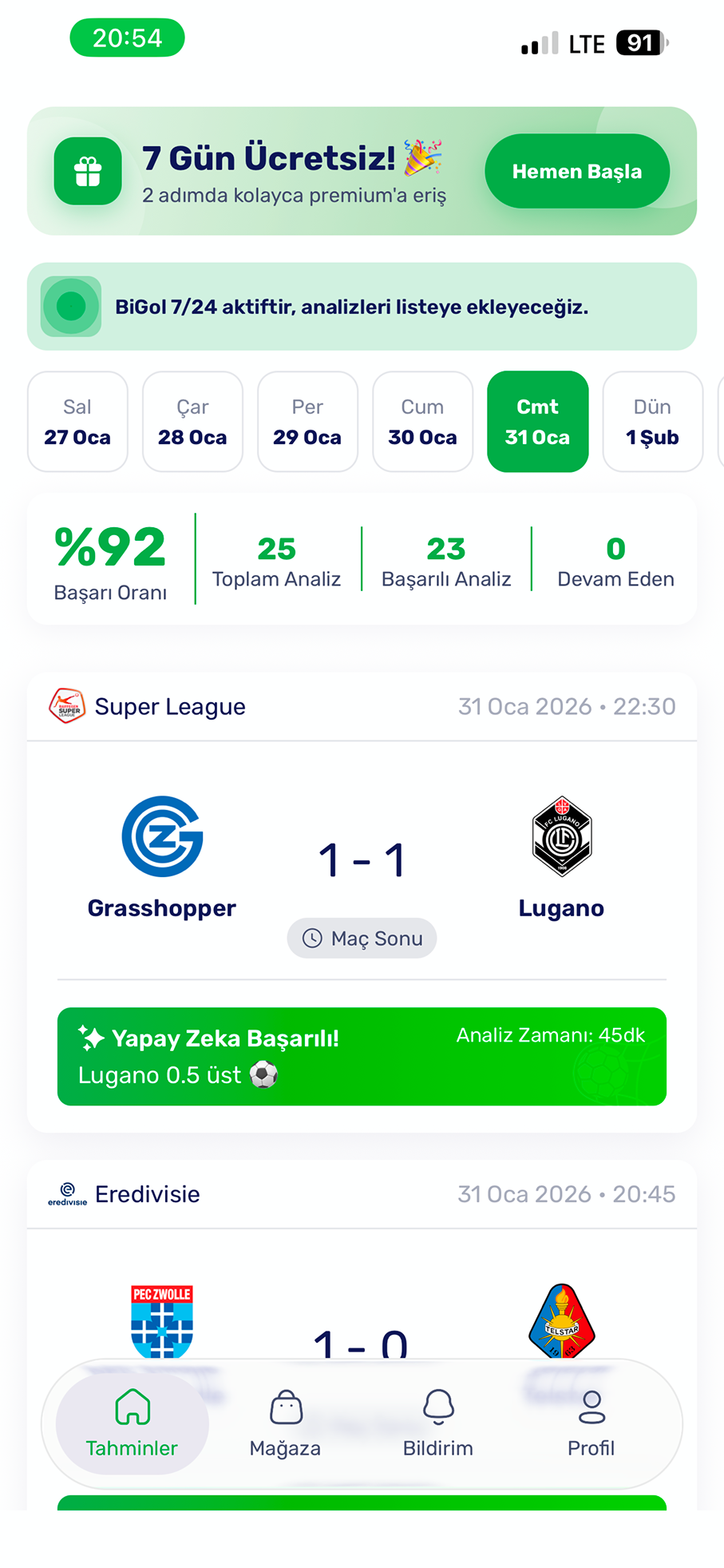Screen dimensions: 724x1568
Task: Go to the Bildirim tab
Action: click(438, 1423)
